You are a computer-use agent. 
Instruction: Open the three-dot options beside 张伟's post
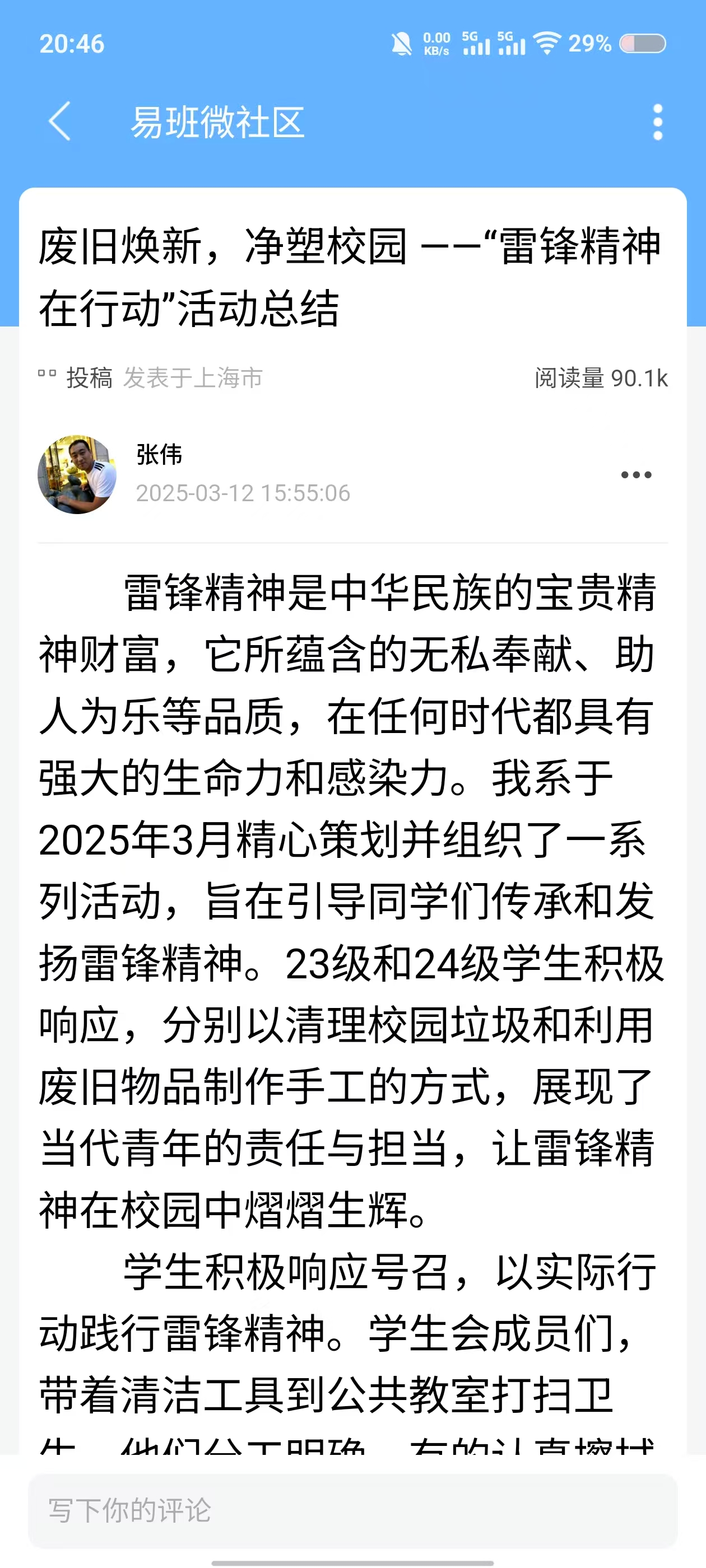point(636,475)
